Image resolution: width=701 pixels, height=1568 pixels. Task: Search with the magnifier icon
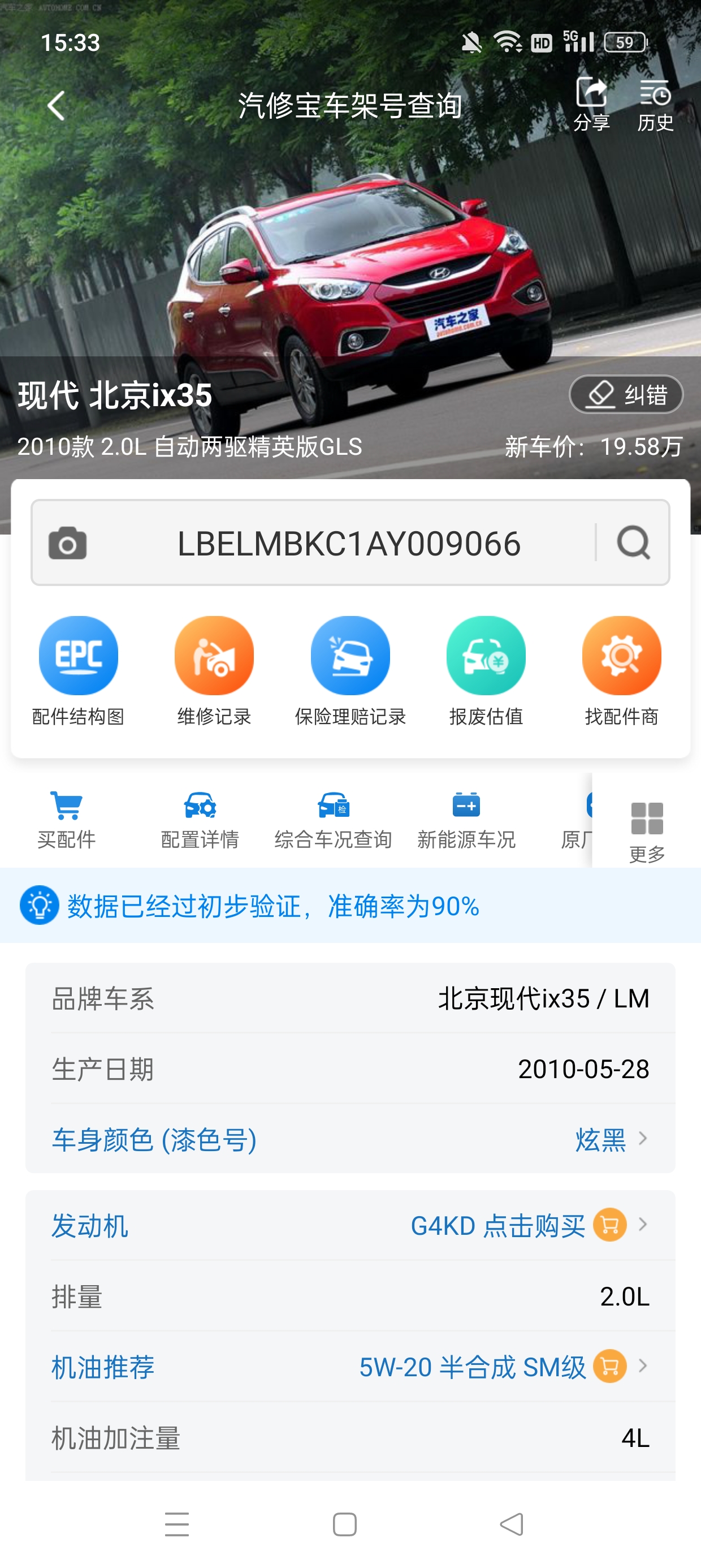click(x=633, y=543)
